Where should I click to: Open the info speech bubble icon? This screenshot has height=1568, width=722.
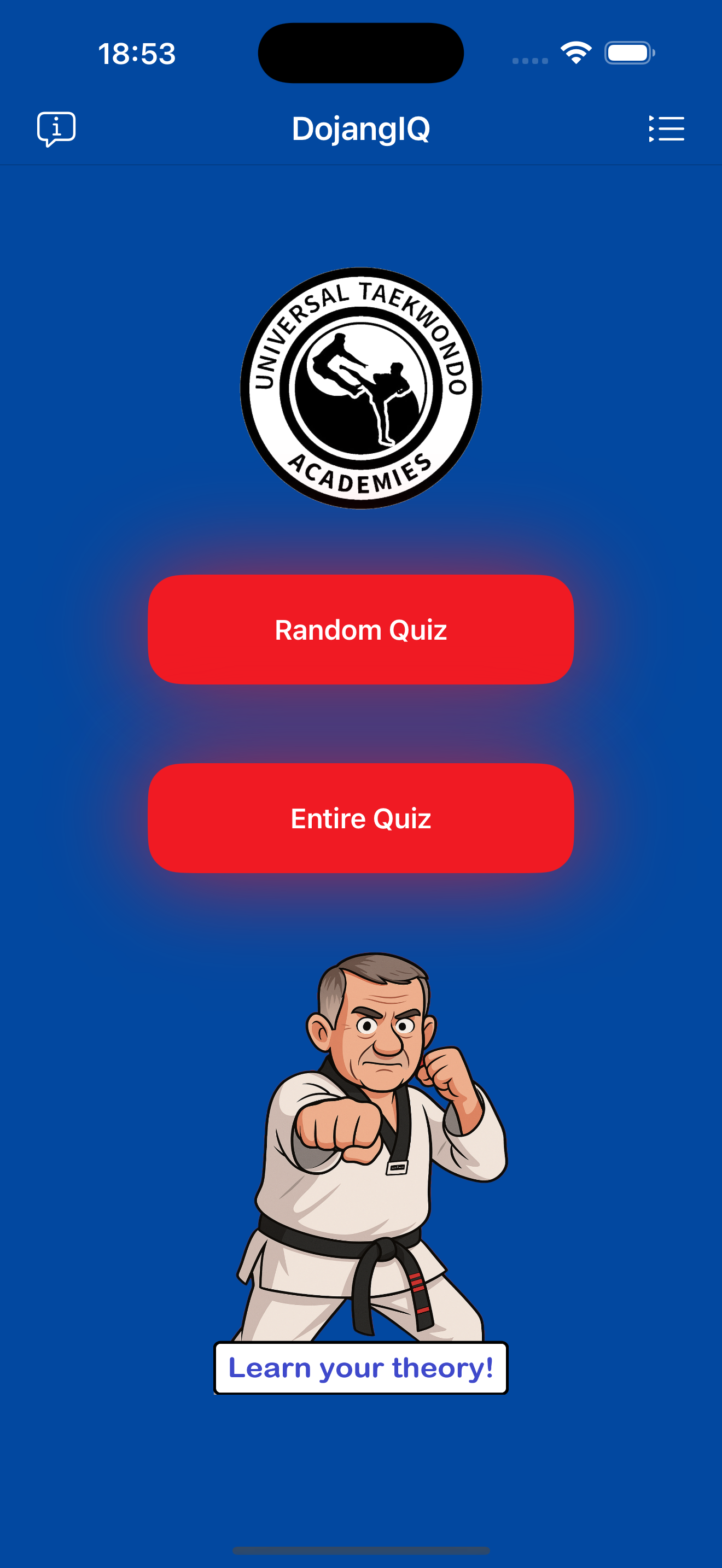pyautogui.click(x=56, y=128)
